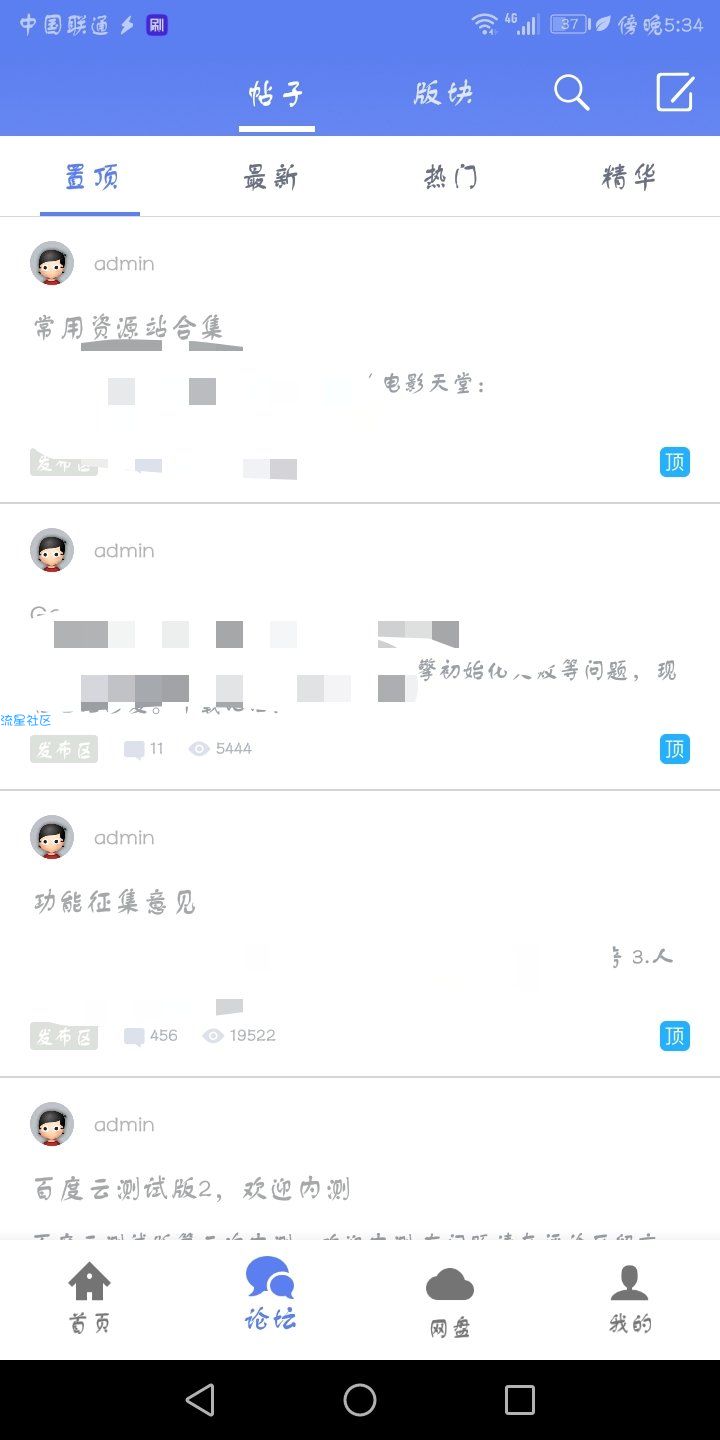Open the post 功能征集意见
The width and height of the screenshot is (720, 1440).
click(115, 903)
